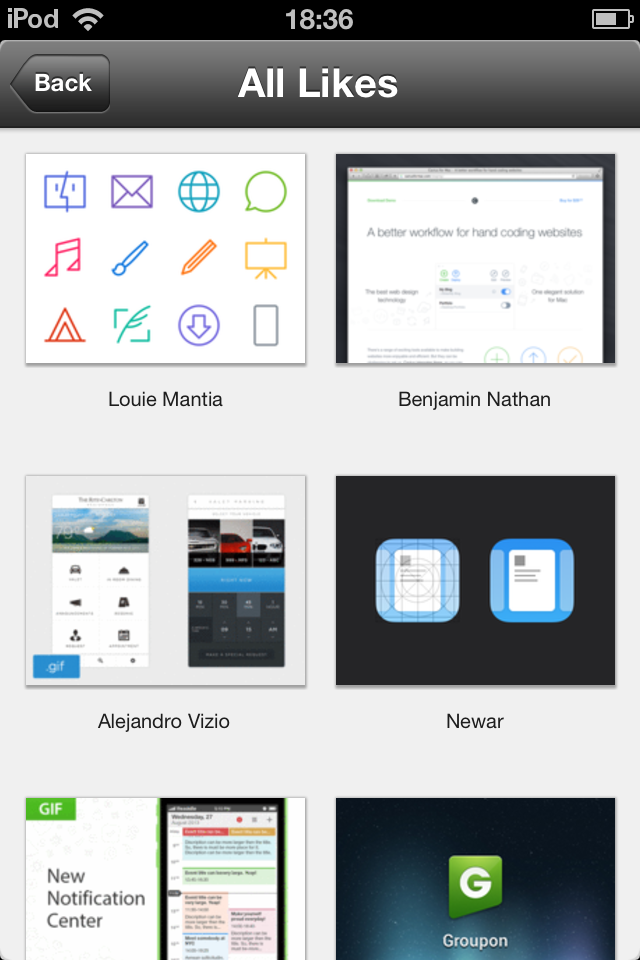
Task: Open Newar's blue document icon shot
Action: point(475,580)
